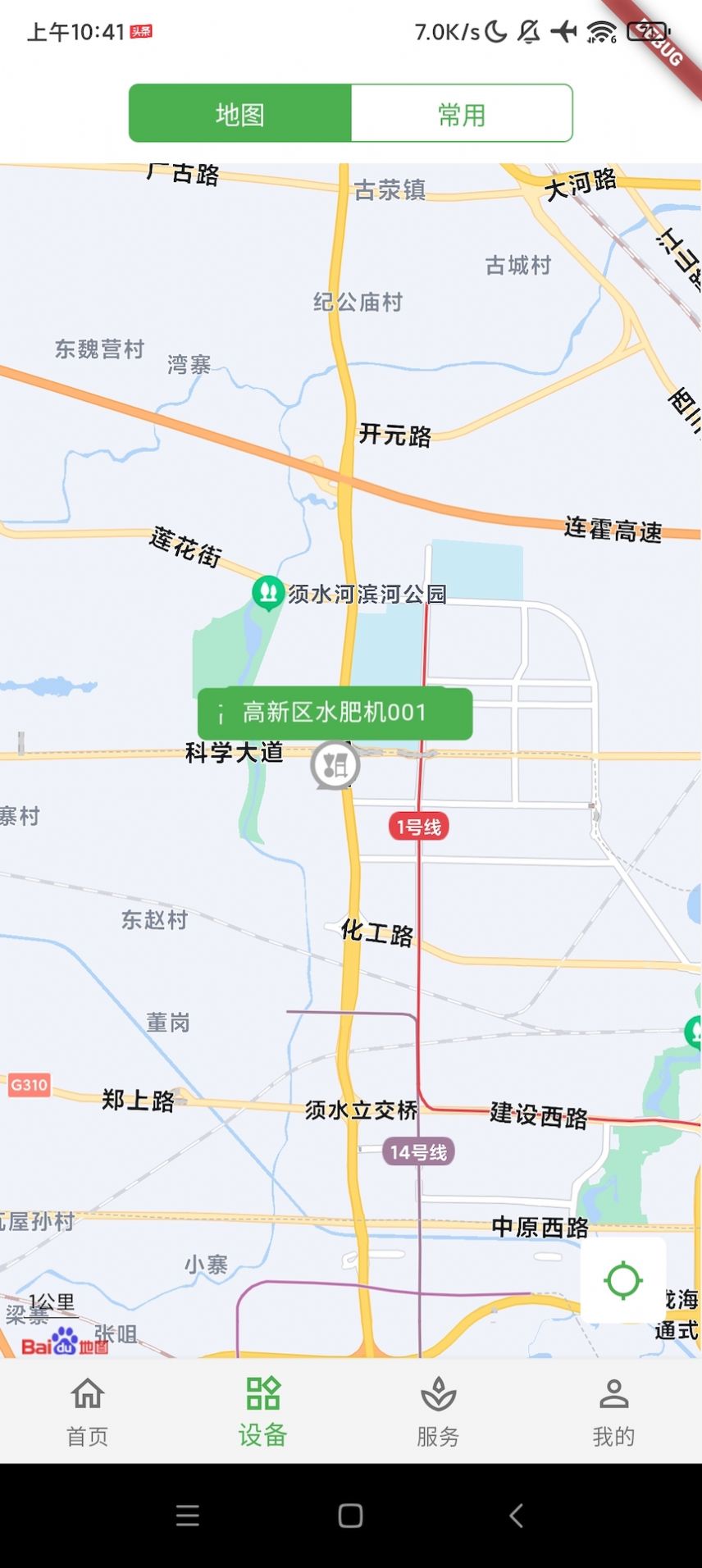Tap the 高新区水肥机001 info bubble
This screenshot has width=702, height=1568.
334,713
